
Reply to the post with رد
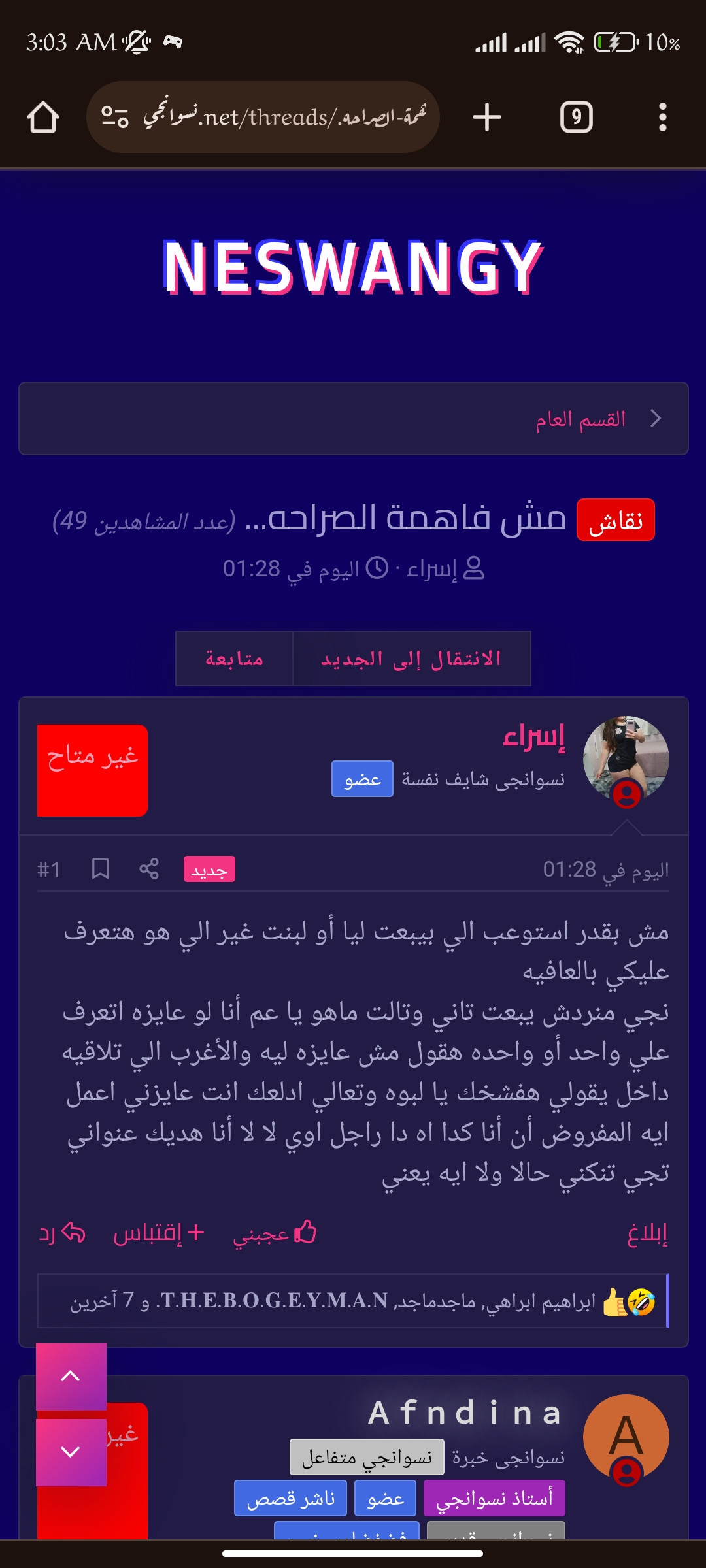click(62, 1233)
